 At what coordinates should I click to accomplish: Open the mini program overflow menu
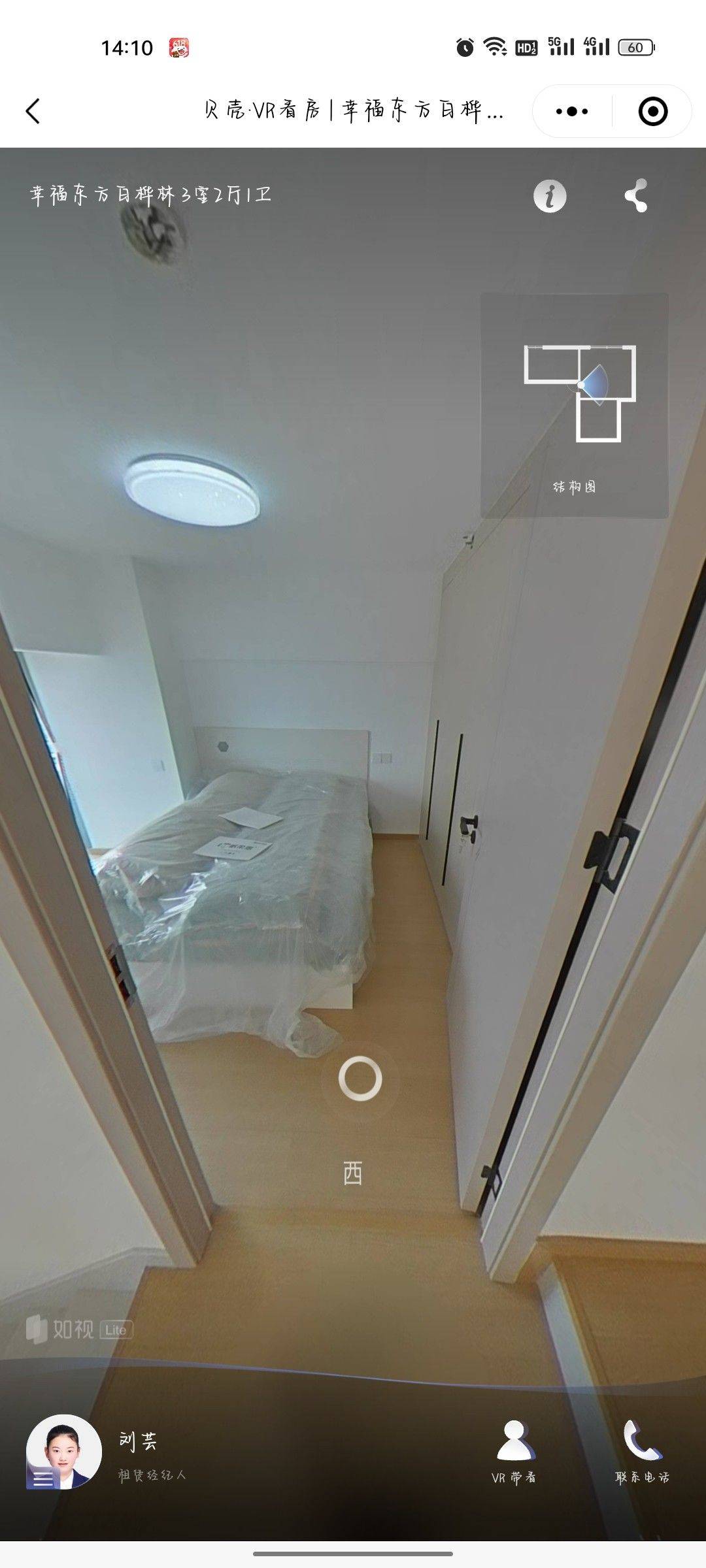(572, 112)
